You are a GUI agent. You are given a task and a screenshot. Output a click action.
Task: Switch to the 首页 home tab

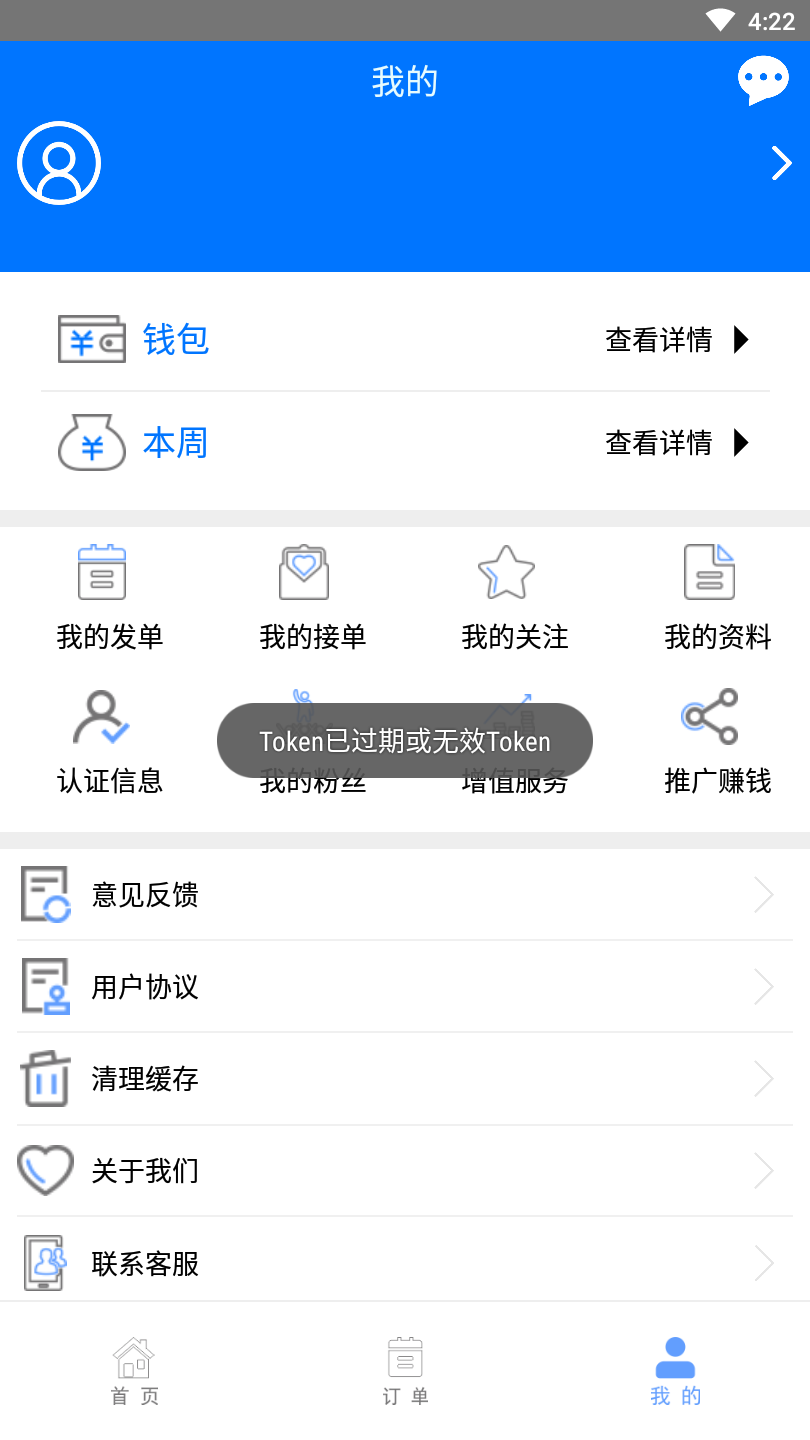[x=135, y=1372]
